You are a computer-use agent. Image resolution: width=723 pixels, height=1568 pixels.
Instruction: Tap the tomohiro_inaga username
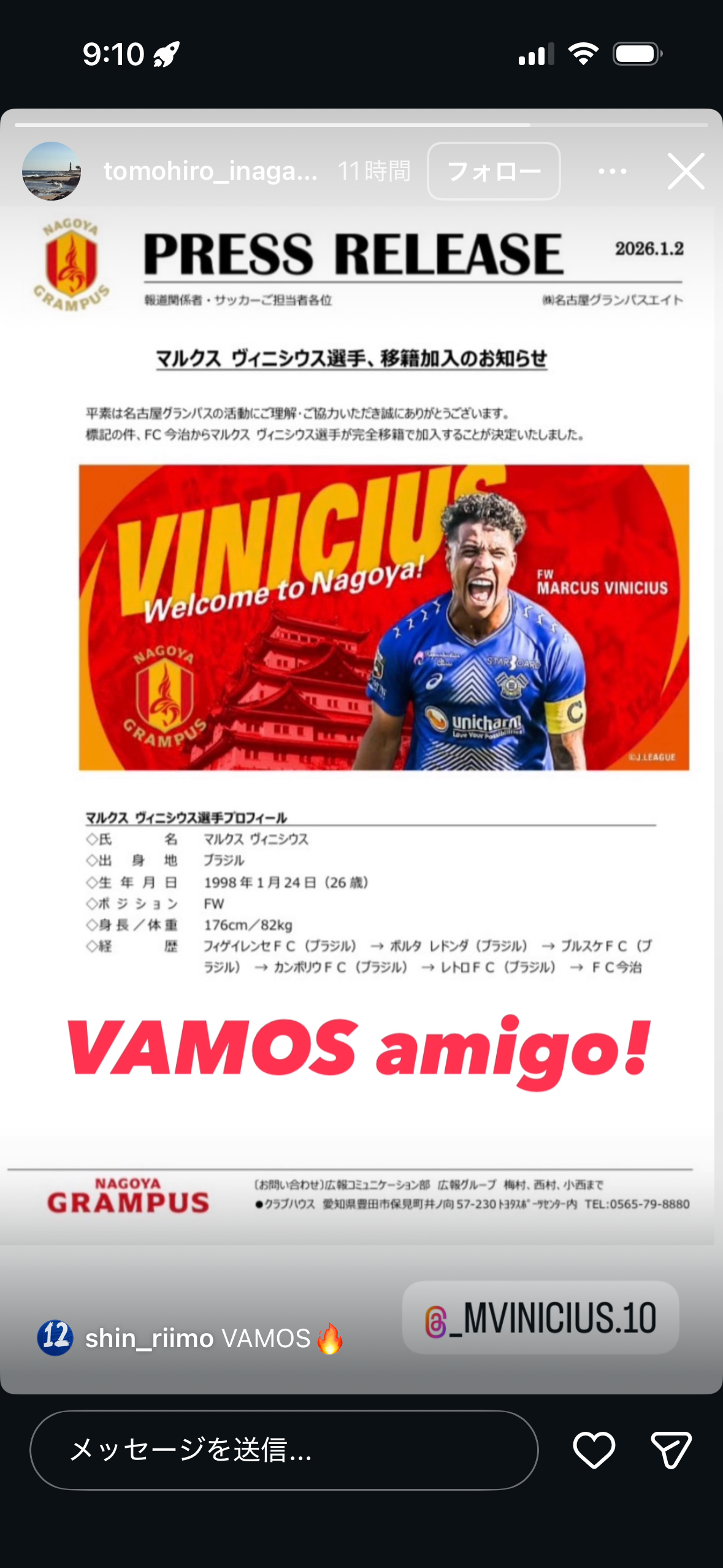coord(210,171)
